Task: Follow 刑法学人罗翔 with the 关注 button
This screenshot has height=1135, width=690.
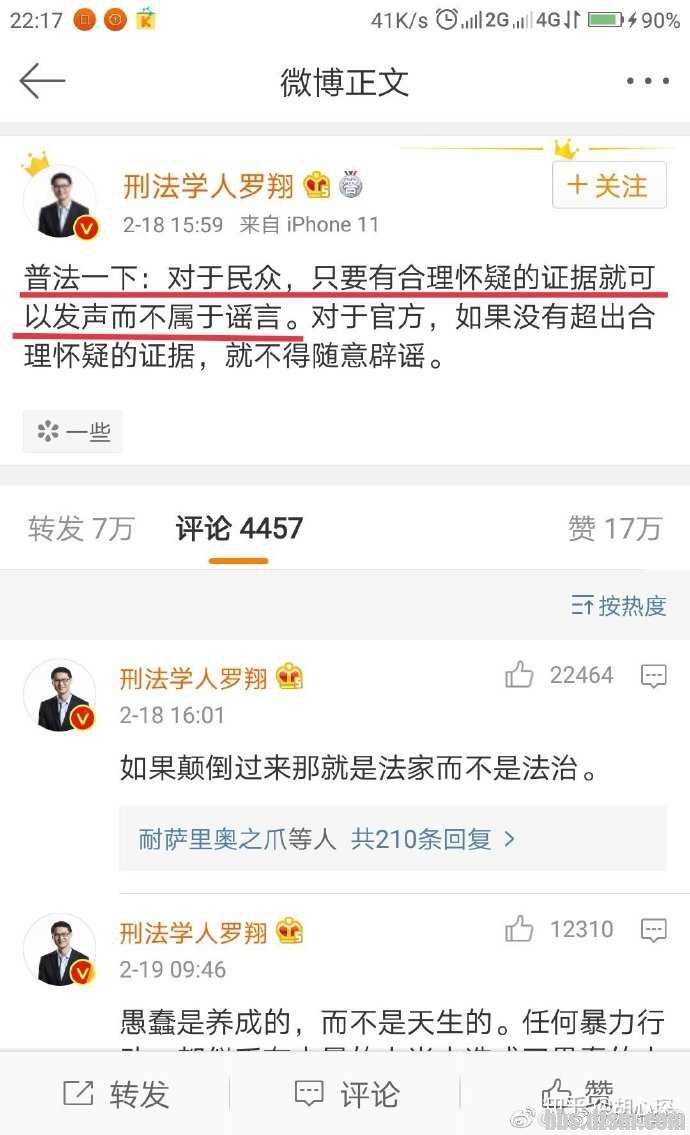Action: 609,185
